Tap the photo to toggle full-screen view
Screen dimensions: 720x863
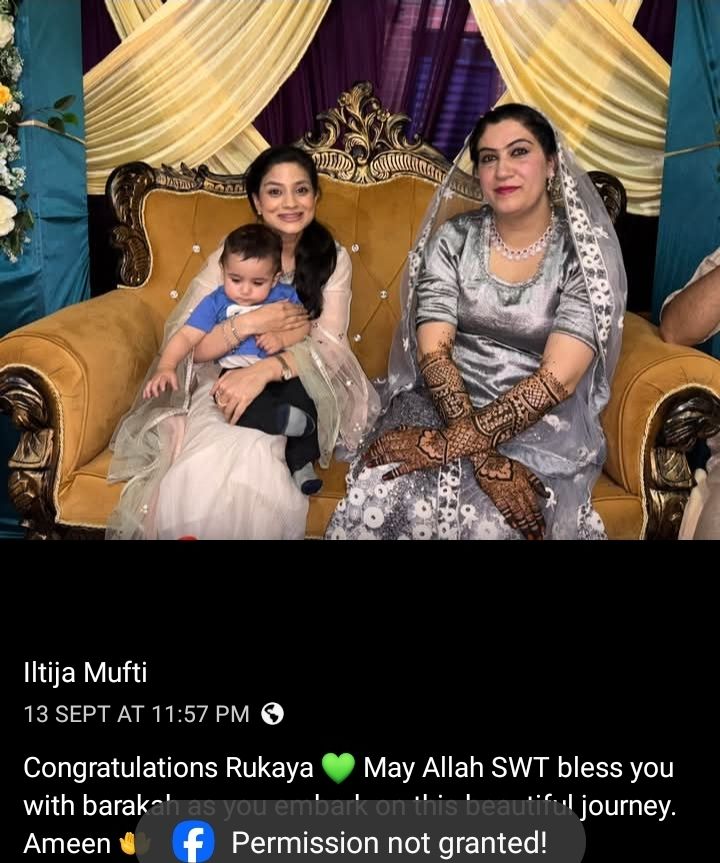pos(360,270)
